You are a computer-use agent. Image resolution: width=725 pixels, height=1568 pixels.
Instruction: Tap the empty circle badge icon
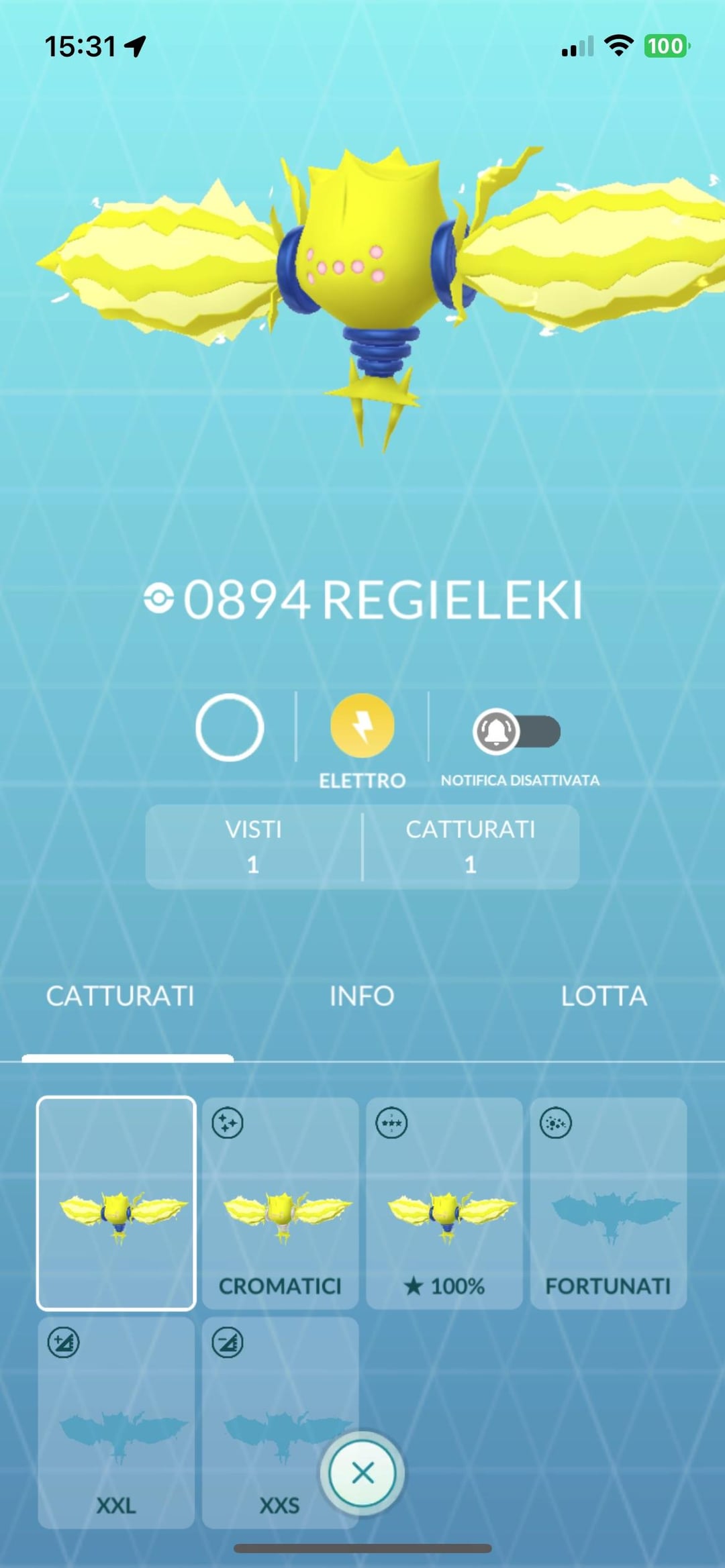[230, 727]
